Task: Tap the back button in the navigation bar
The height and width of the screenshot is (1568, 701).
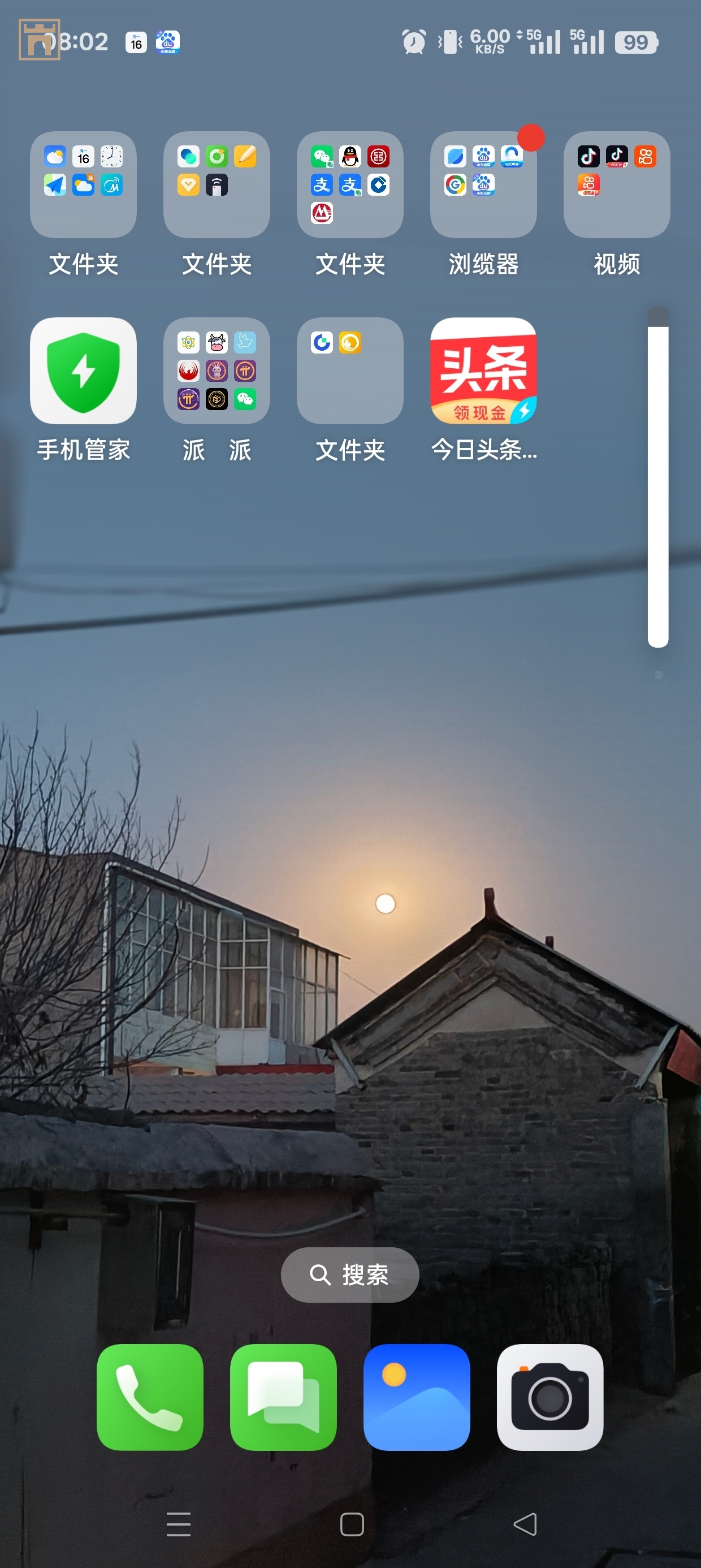Action: (525, 1524)
